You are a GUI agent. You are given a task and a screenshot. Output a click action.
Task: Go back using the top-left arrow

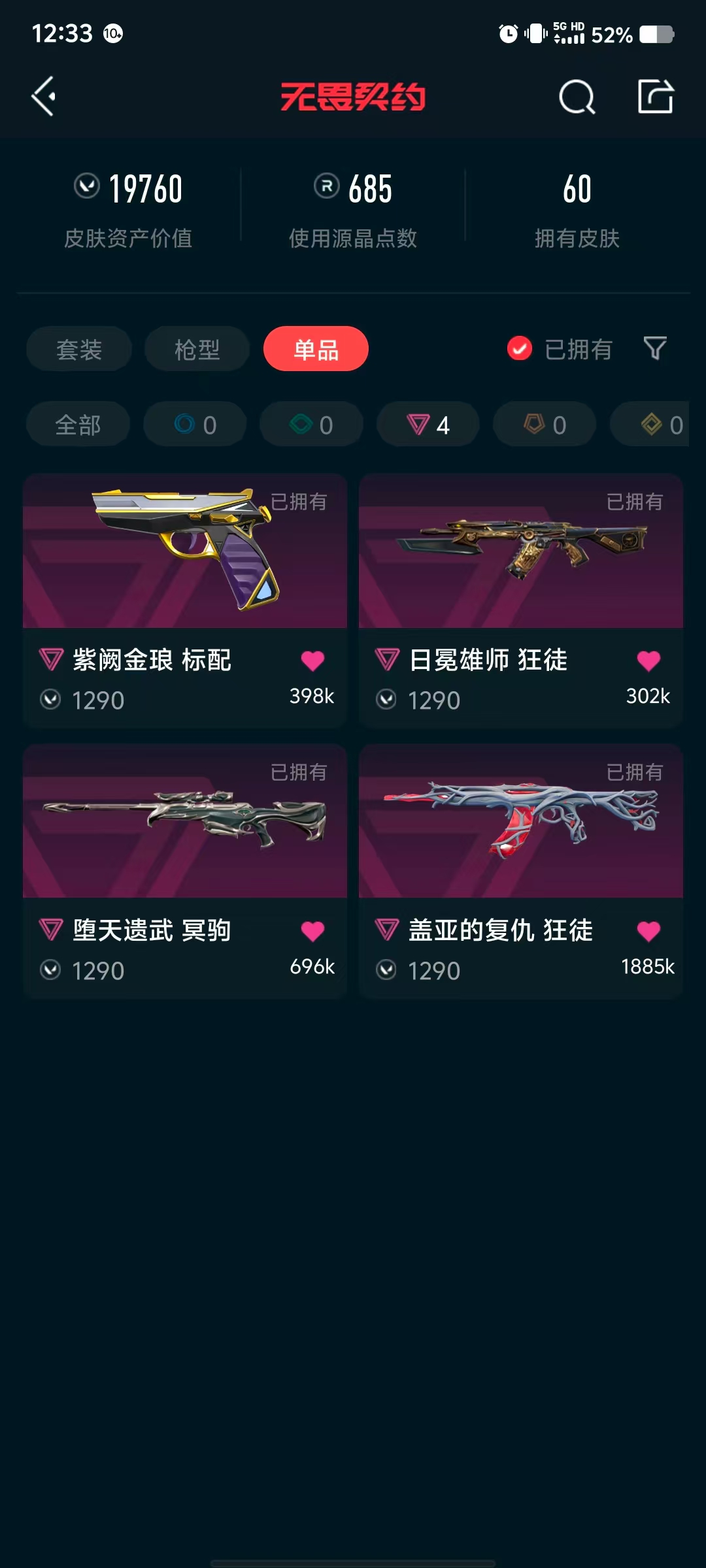pyautogui.click(x=43, y=97)
